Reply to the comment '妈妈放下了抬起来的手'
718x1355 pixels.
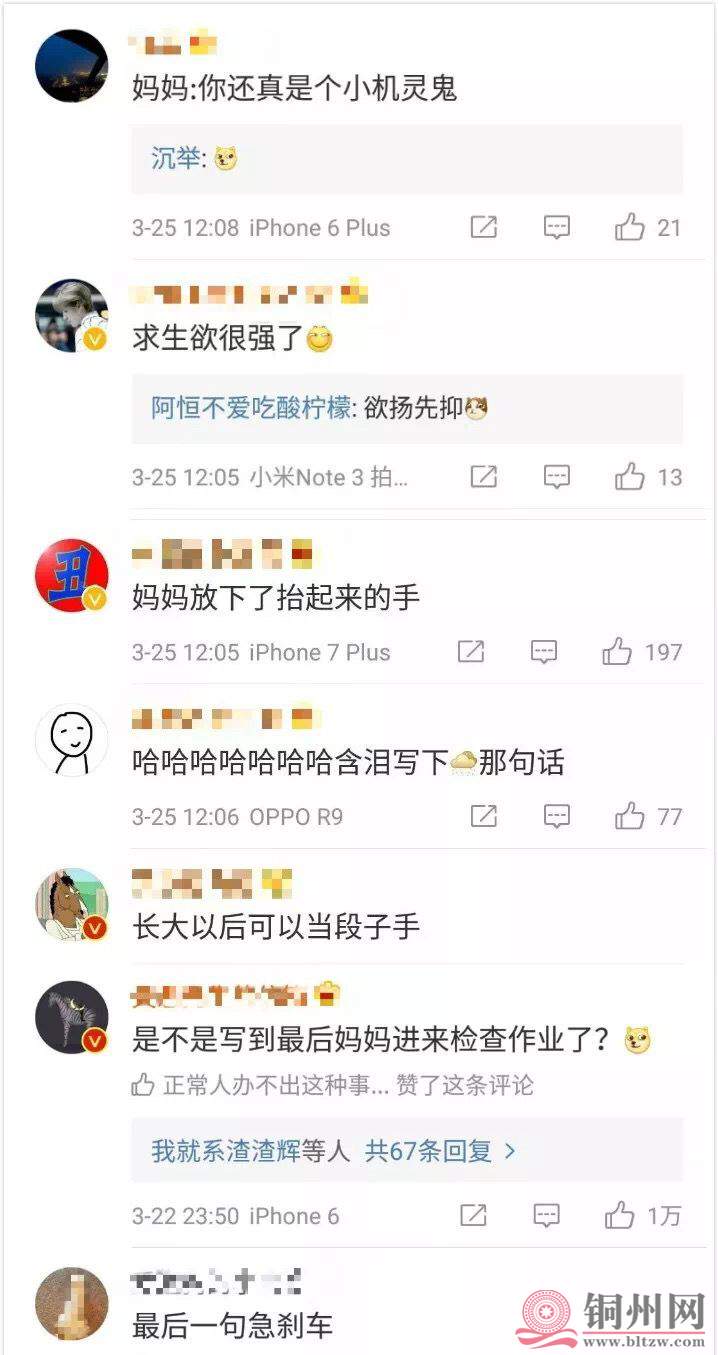point(544,652)
